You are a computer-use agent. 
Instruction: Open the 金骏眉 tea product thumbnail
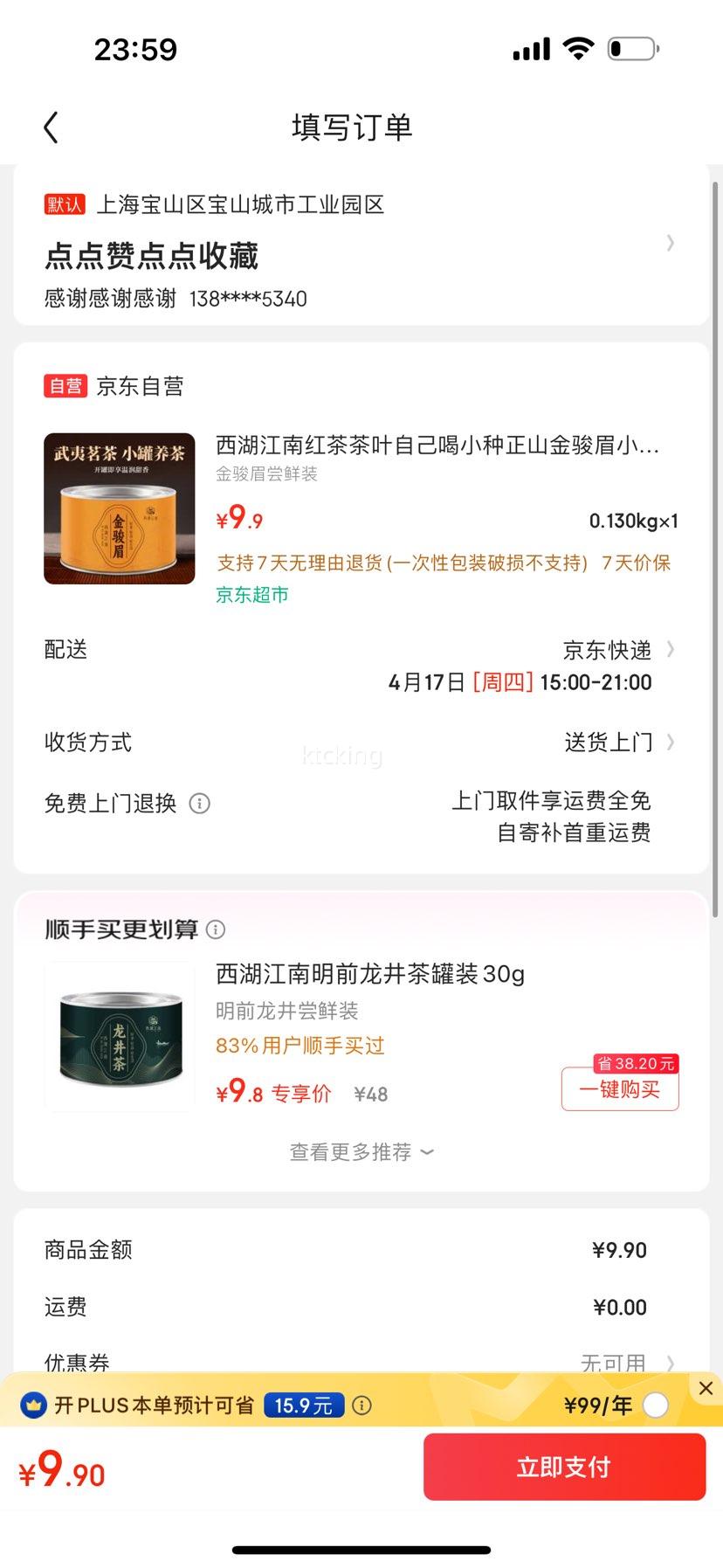[x=120, y=508]
